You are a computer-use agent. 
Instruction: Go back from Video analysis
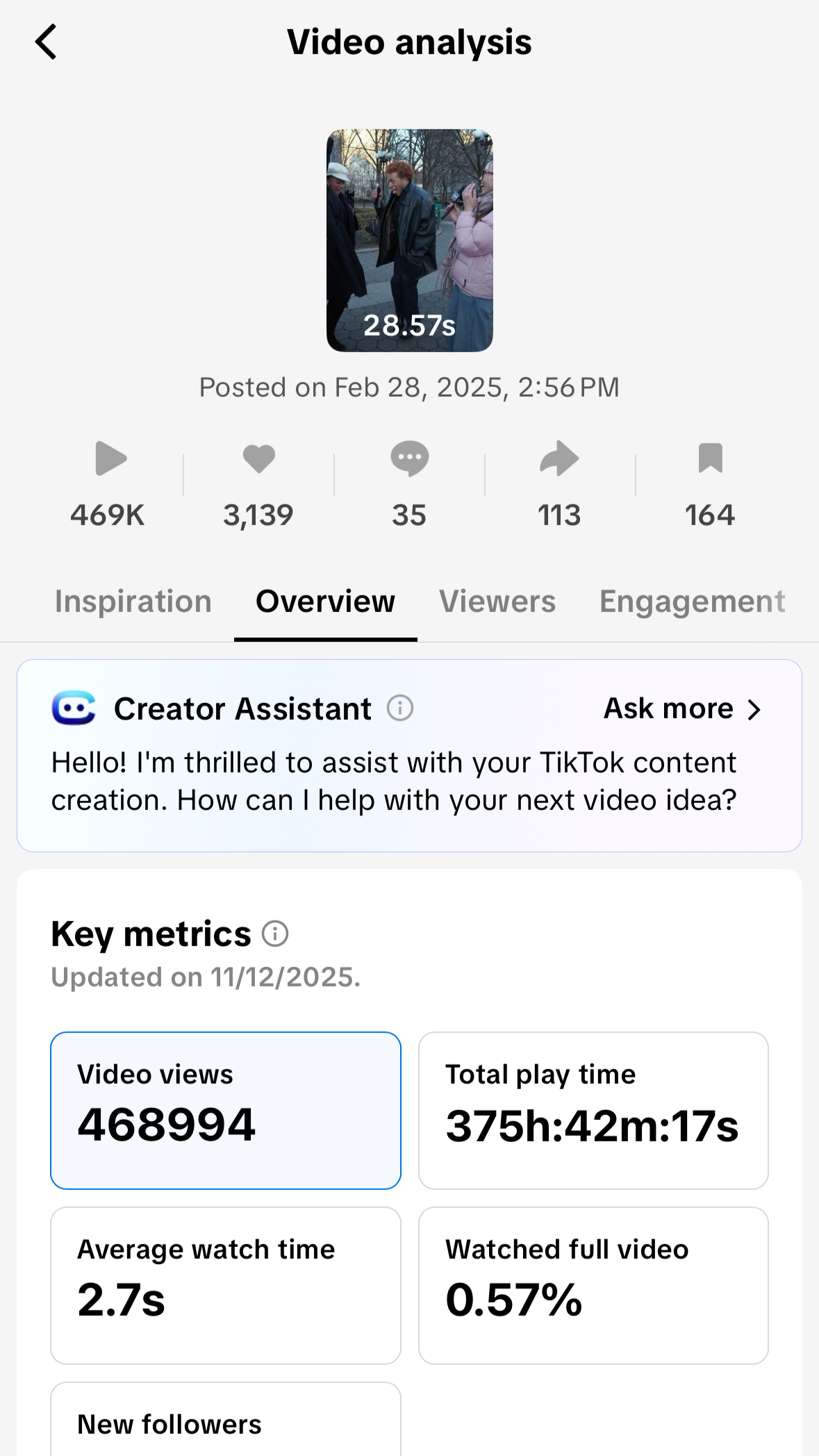click(x=46, y=42)
